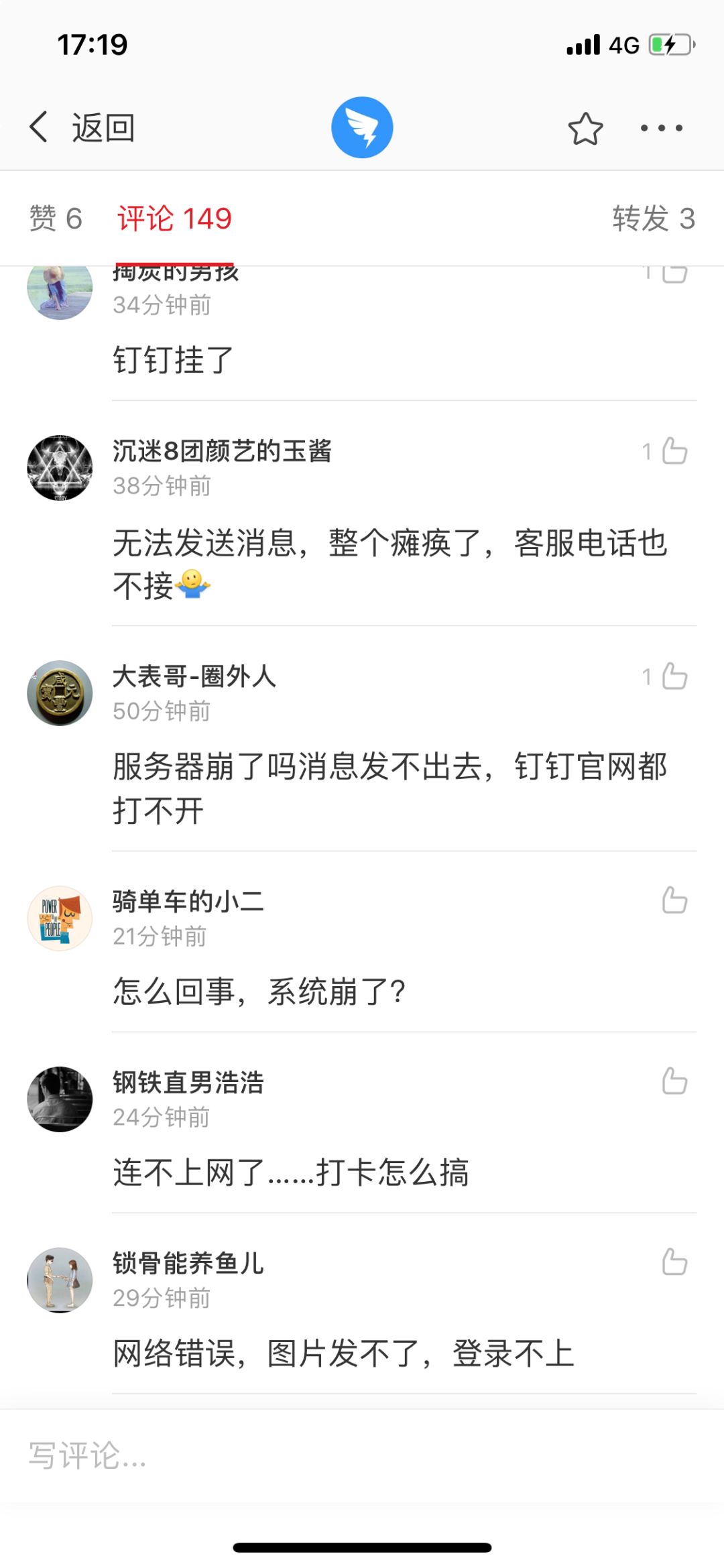The width and height of the screenshot is (724, 1568).
Task: Switch to the 赞 6 tab
Action: point(56,219)
